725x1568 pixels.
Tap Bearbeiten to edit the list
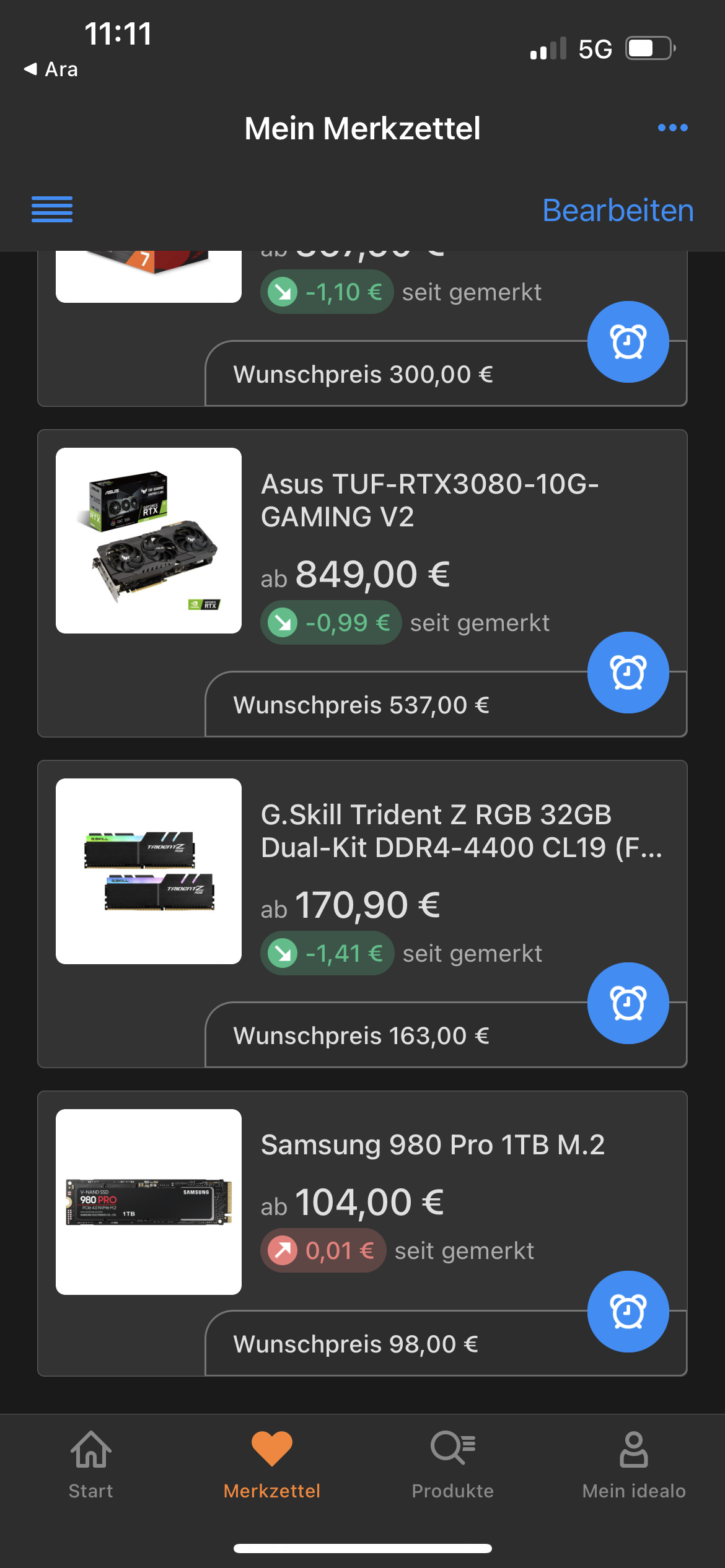[x=618, y=211]
